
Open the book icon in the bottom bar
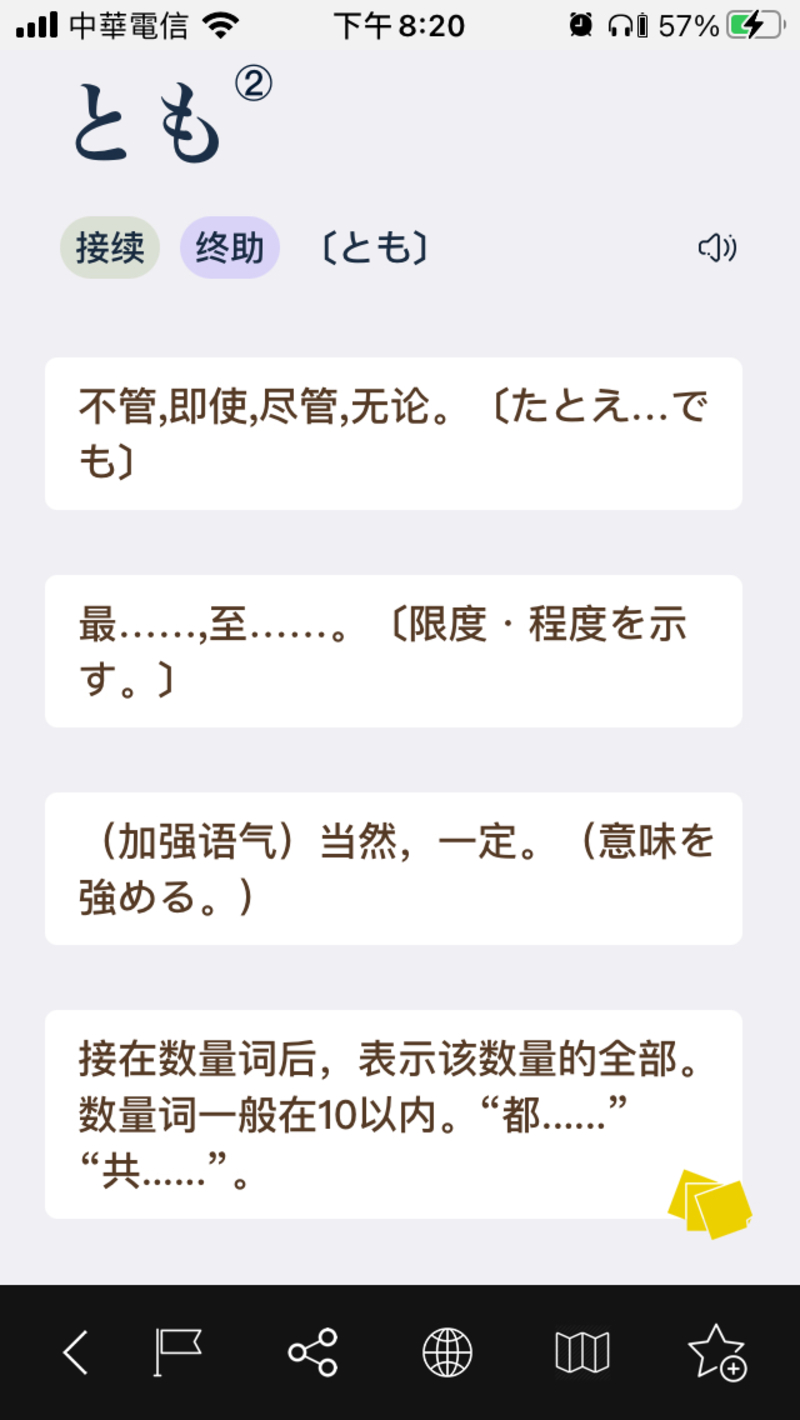pyautogui.click(x=582, y=1353)
